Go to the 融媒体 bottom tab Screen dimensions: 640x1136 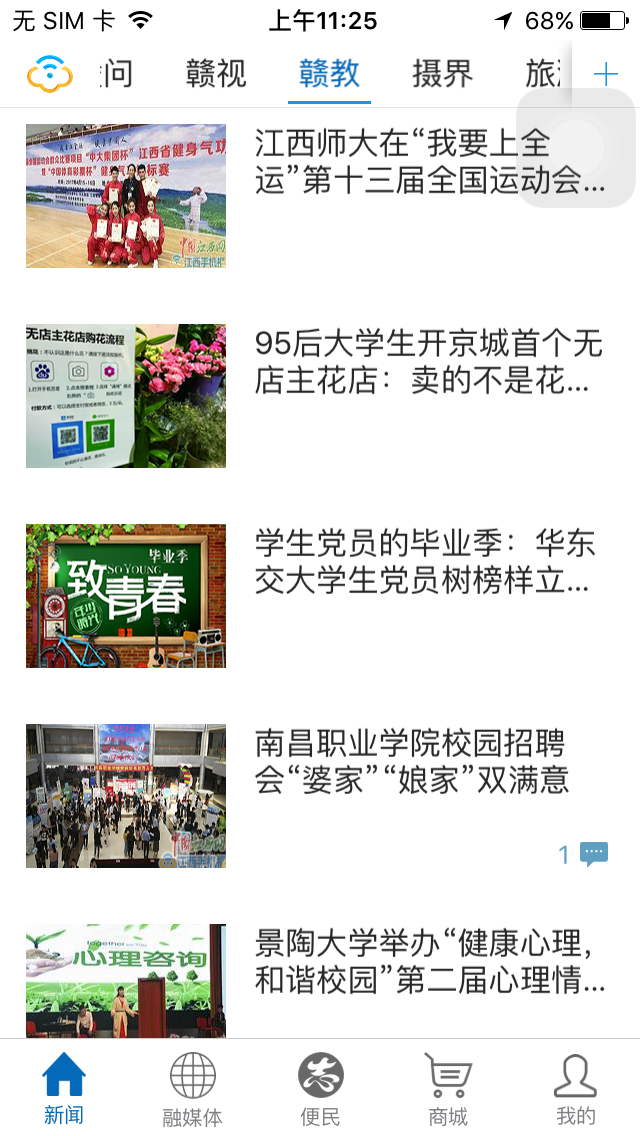click(192, 1090)
